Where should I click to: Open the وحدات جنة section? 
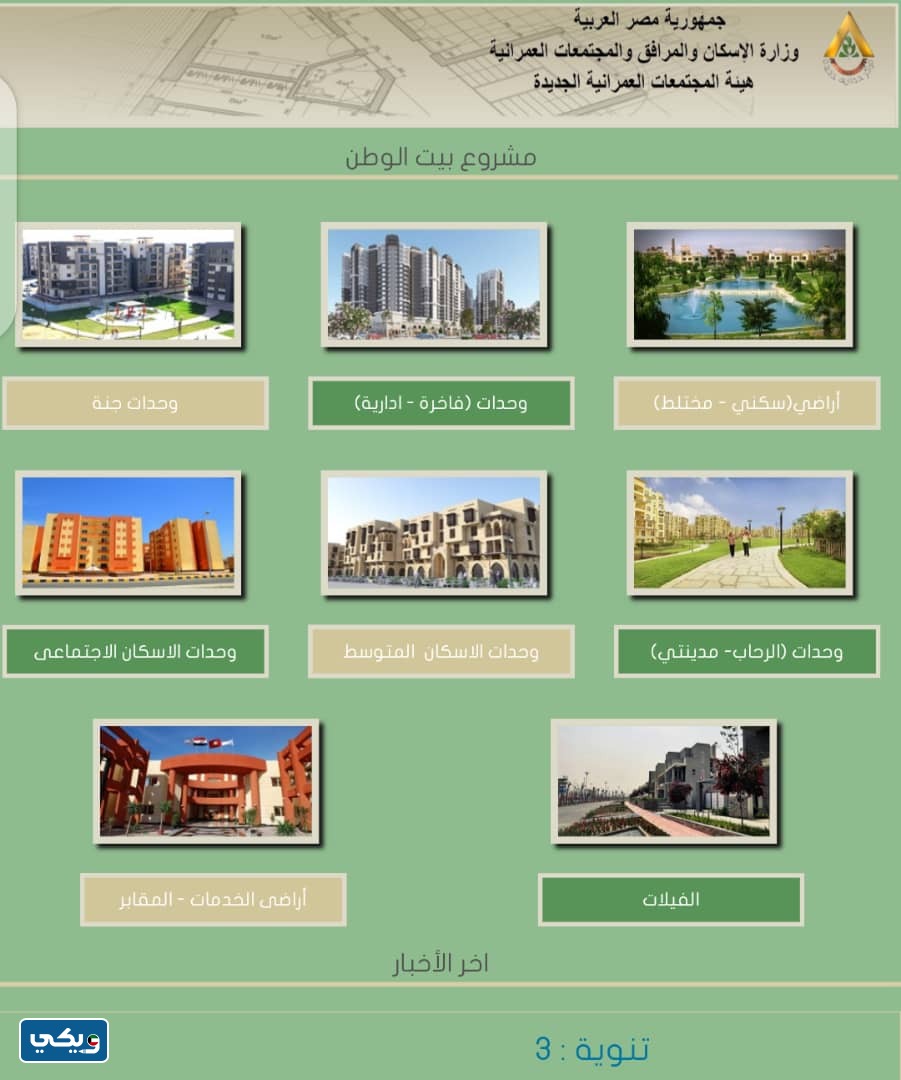(136, 403)
